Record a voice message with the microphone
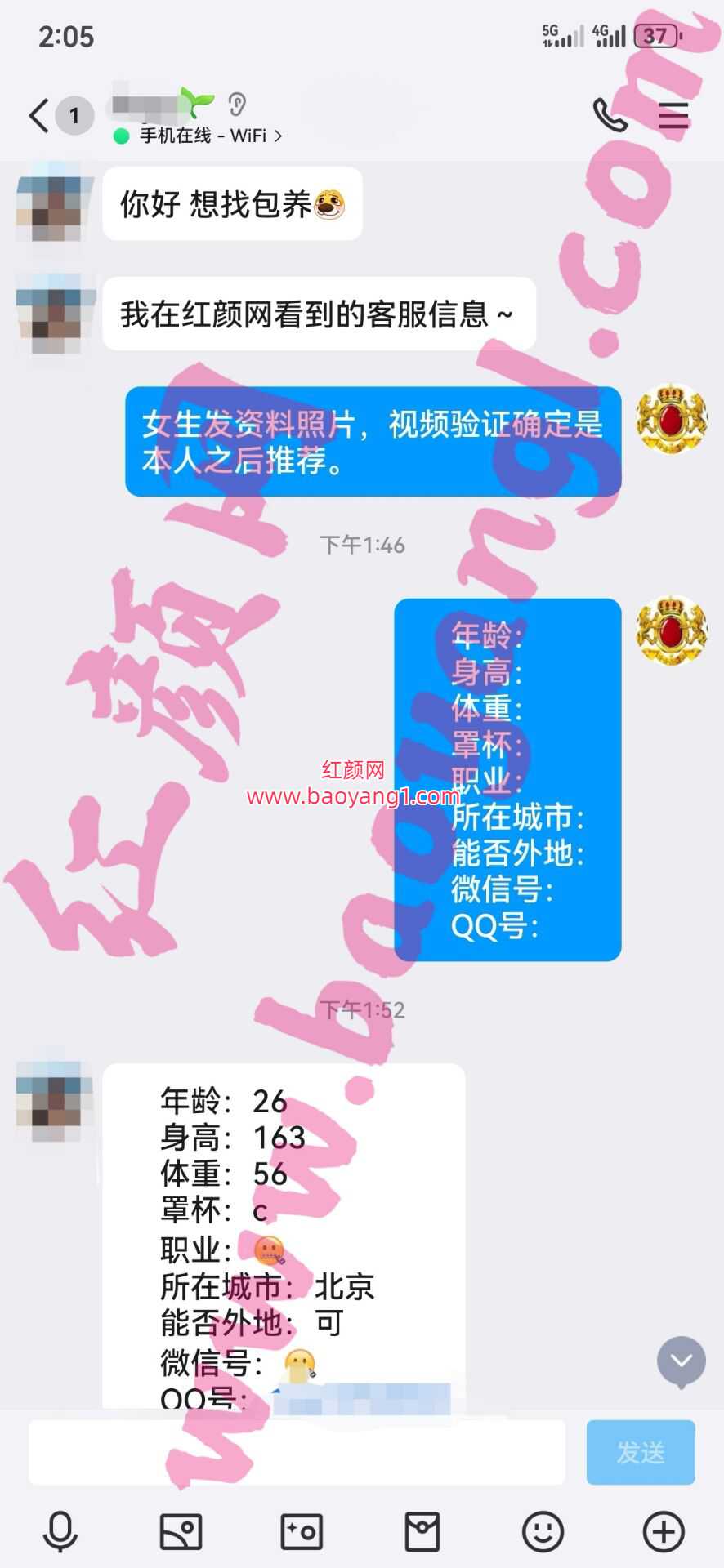This screenshot has height=1568, width=724. pyautogui.click(x=60, y=1531)
